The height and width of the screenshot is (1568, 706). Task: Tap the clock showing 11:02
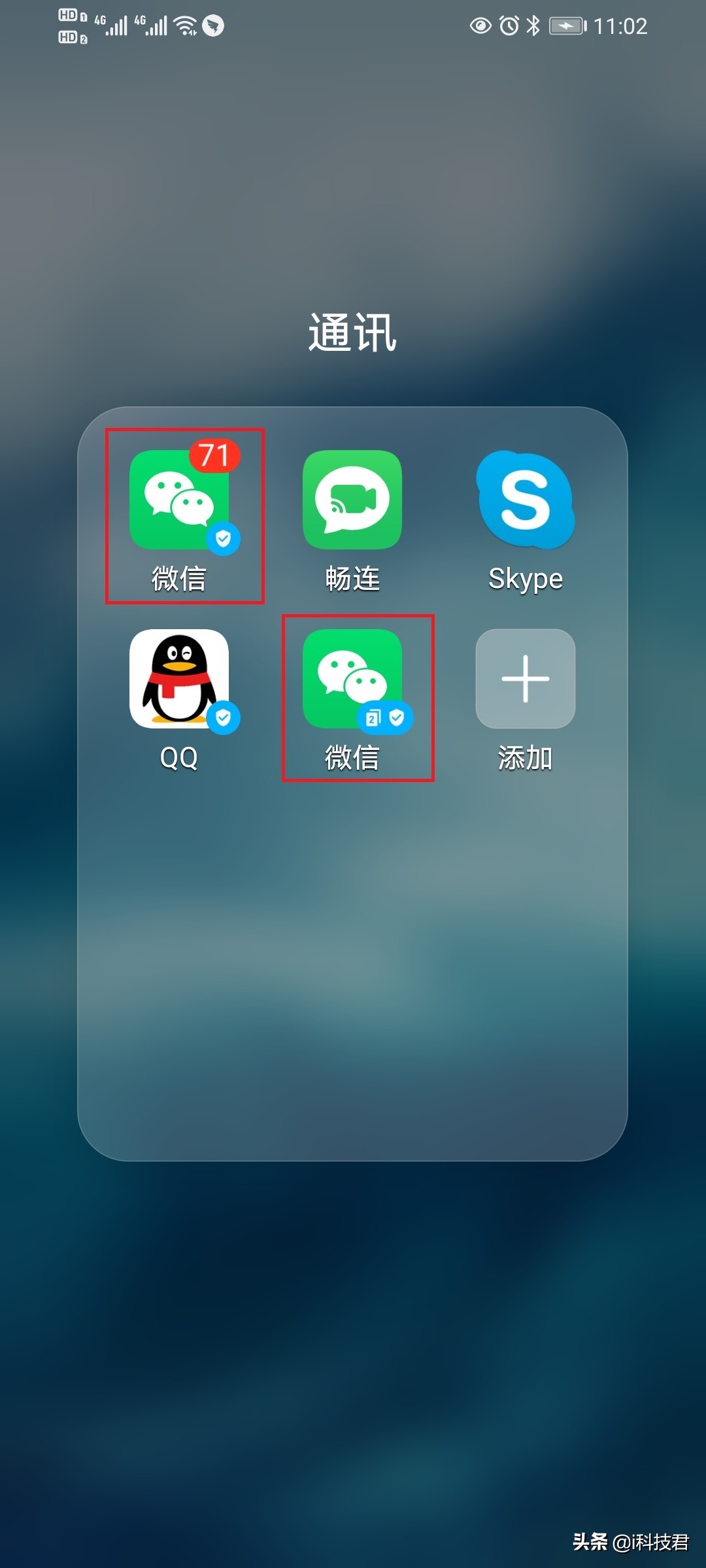coord(622,26)
